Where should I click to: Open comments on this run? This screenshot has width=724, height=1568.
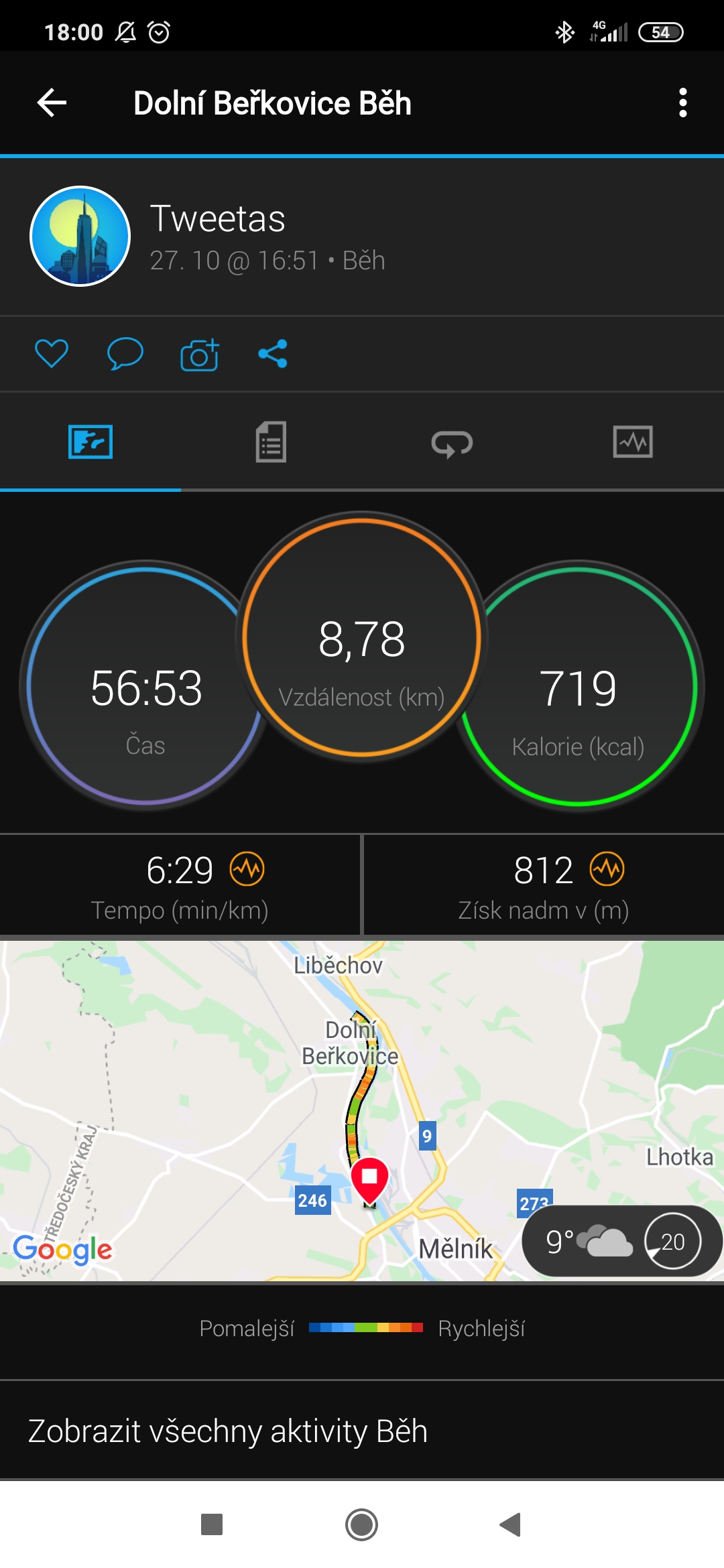(125, 353)
